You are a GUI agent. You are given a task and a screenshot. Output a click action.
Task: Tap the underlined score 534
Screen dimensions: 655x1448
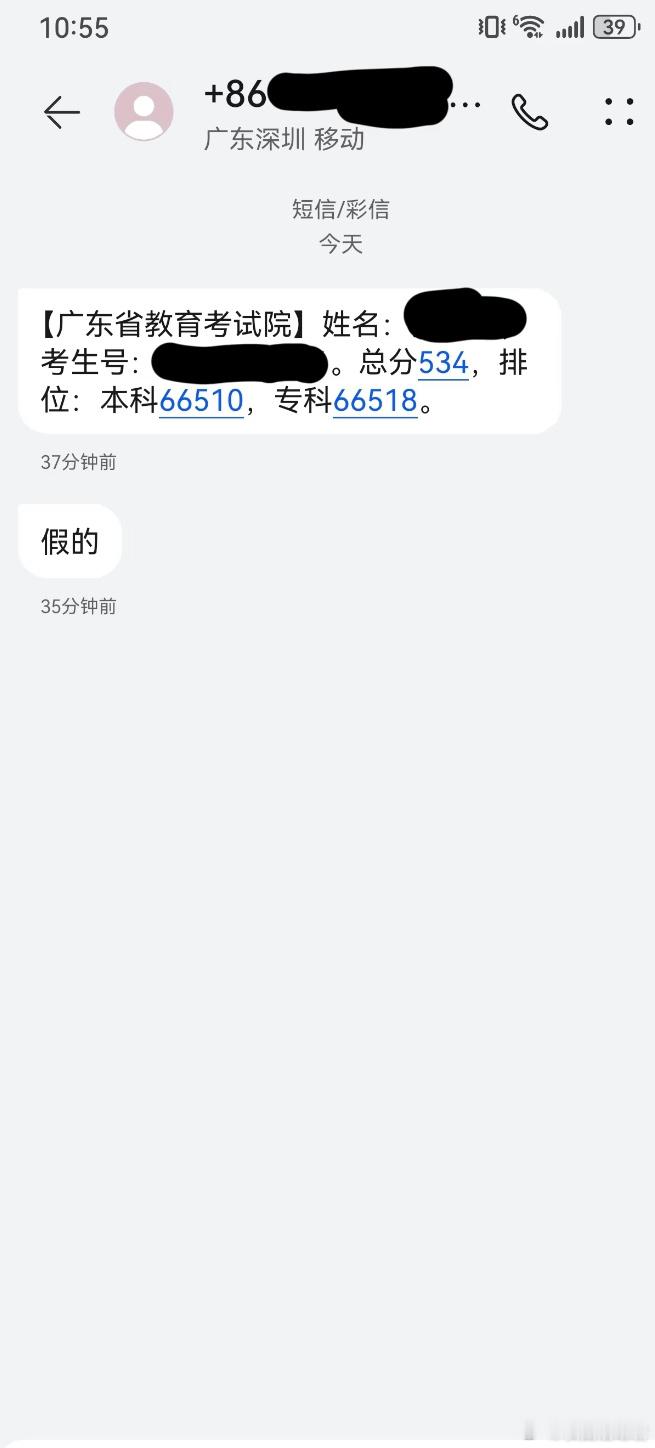coord(443,362)
